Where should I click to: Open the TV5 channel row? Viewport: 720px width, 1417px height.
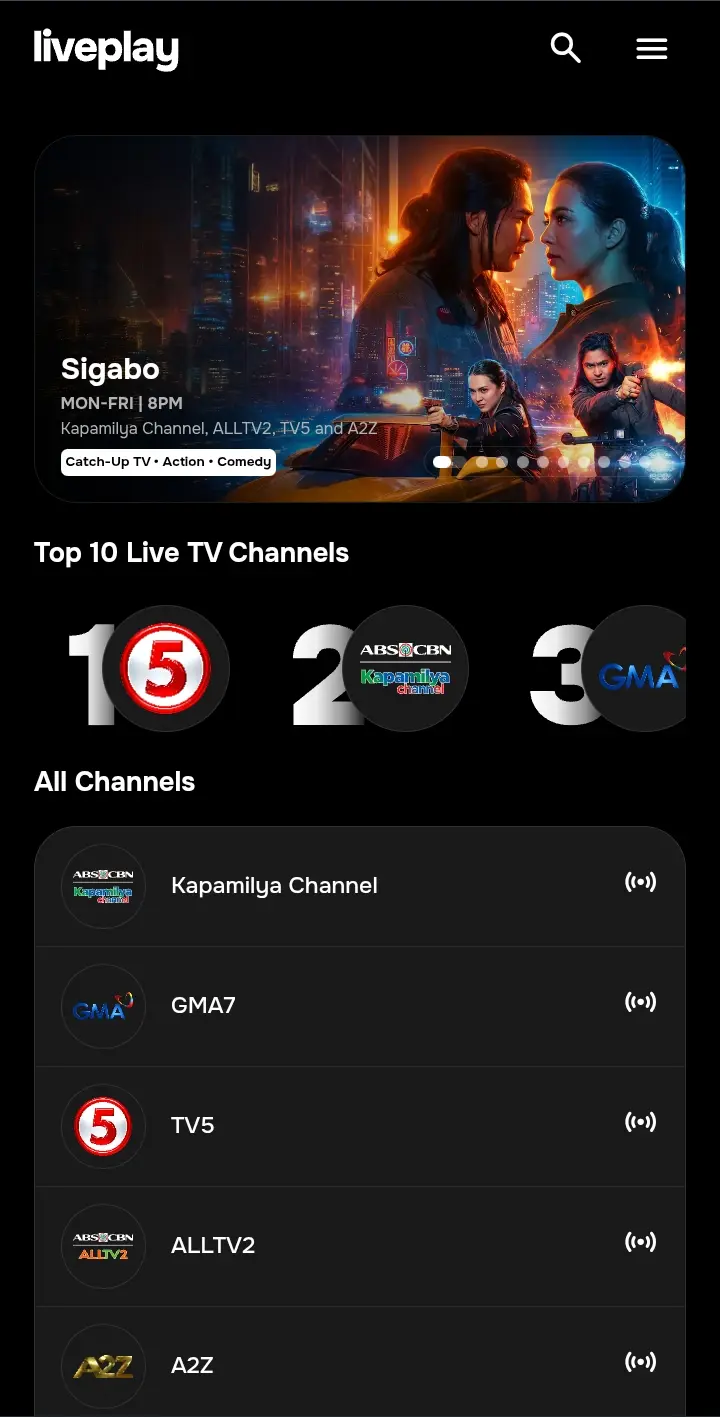pyautogui.click(x=360, y=1126)
